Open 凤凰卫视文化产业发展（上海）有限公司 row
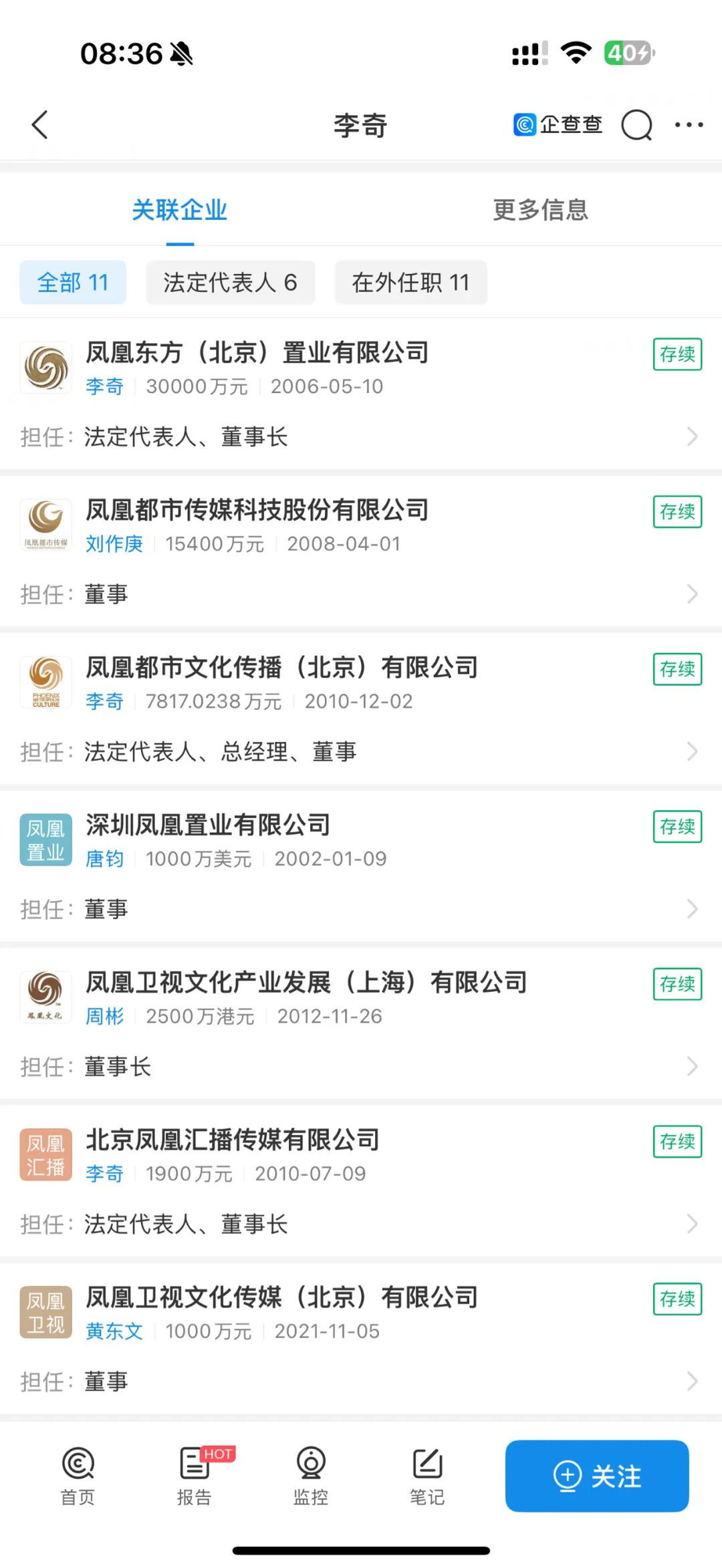Image resolution: width=722 pixels, height=1568 pixels. tap(361, 1023)
